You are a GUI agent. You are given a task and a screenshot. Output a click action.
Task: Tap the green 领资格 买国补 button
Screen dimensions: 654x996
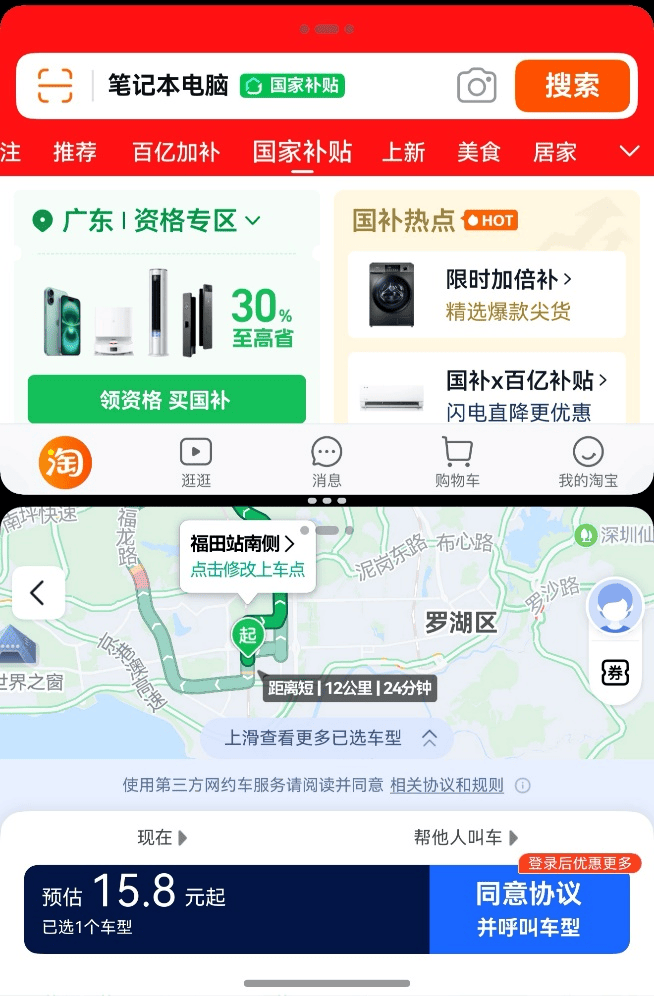click(166, 400)
